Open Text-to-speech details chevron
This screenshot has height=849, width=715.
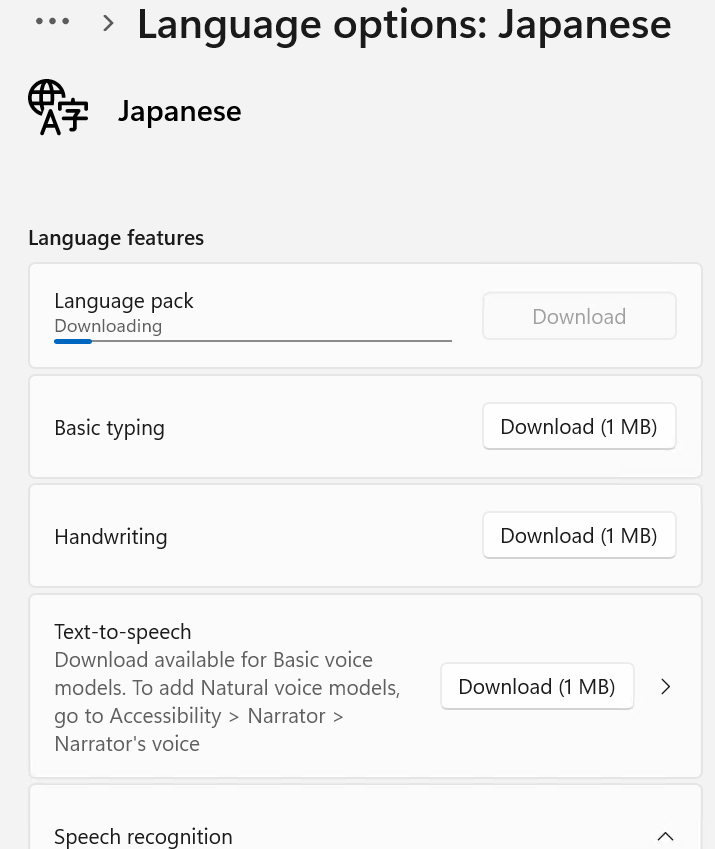tap(666, 687)
